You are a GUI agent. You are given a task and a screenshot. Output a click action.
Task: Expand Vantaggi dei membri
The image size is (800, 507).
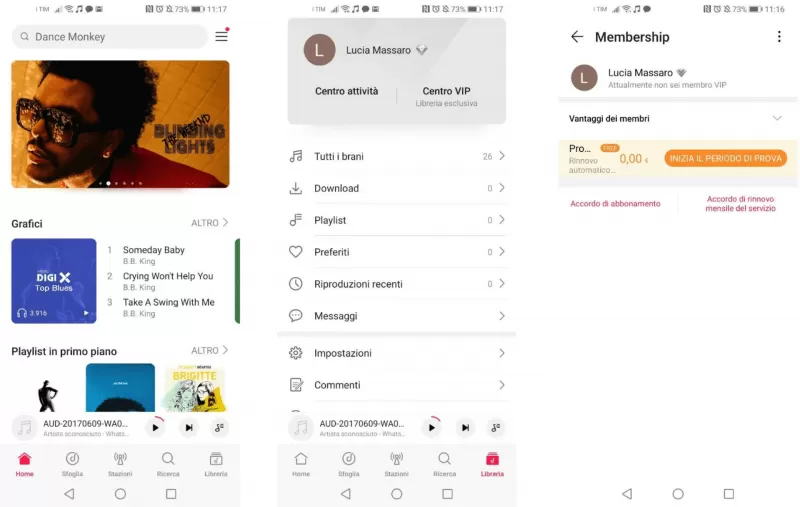pos(777,118)
